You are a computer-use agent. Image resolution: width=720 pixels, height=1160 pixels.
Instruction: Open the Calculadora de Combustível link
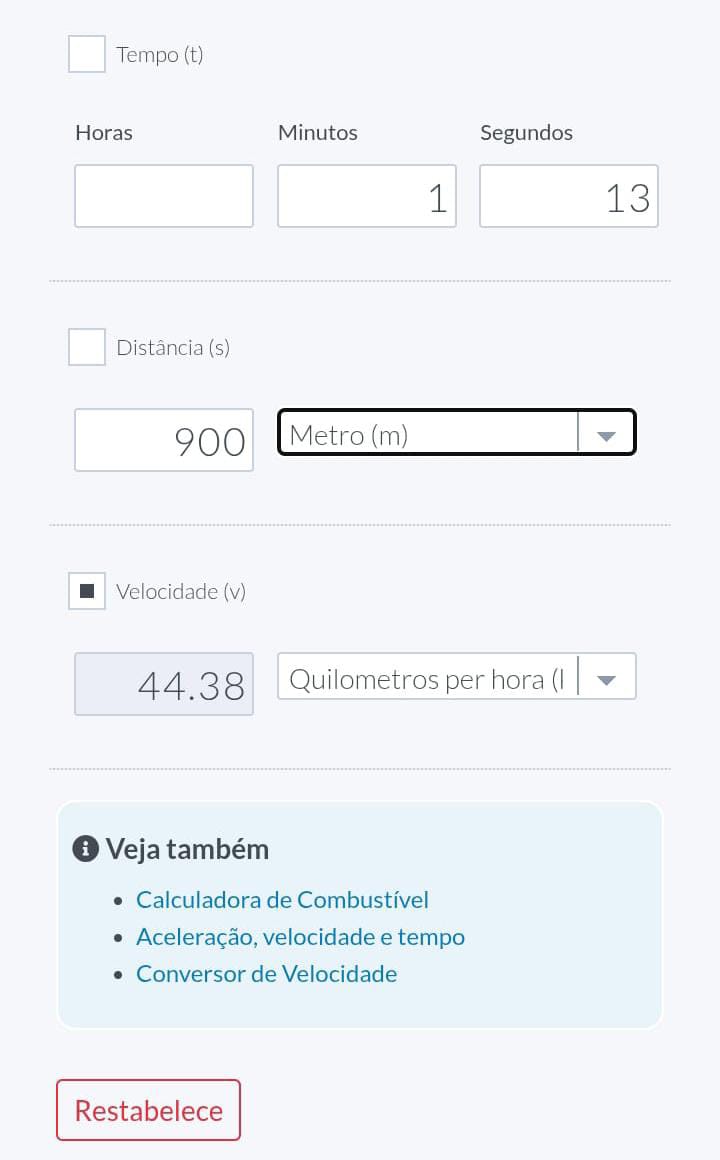coord(282,900)
